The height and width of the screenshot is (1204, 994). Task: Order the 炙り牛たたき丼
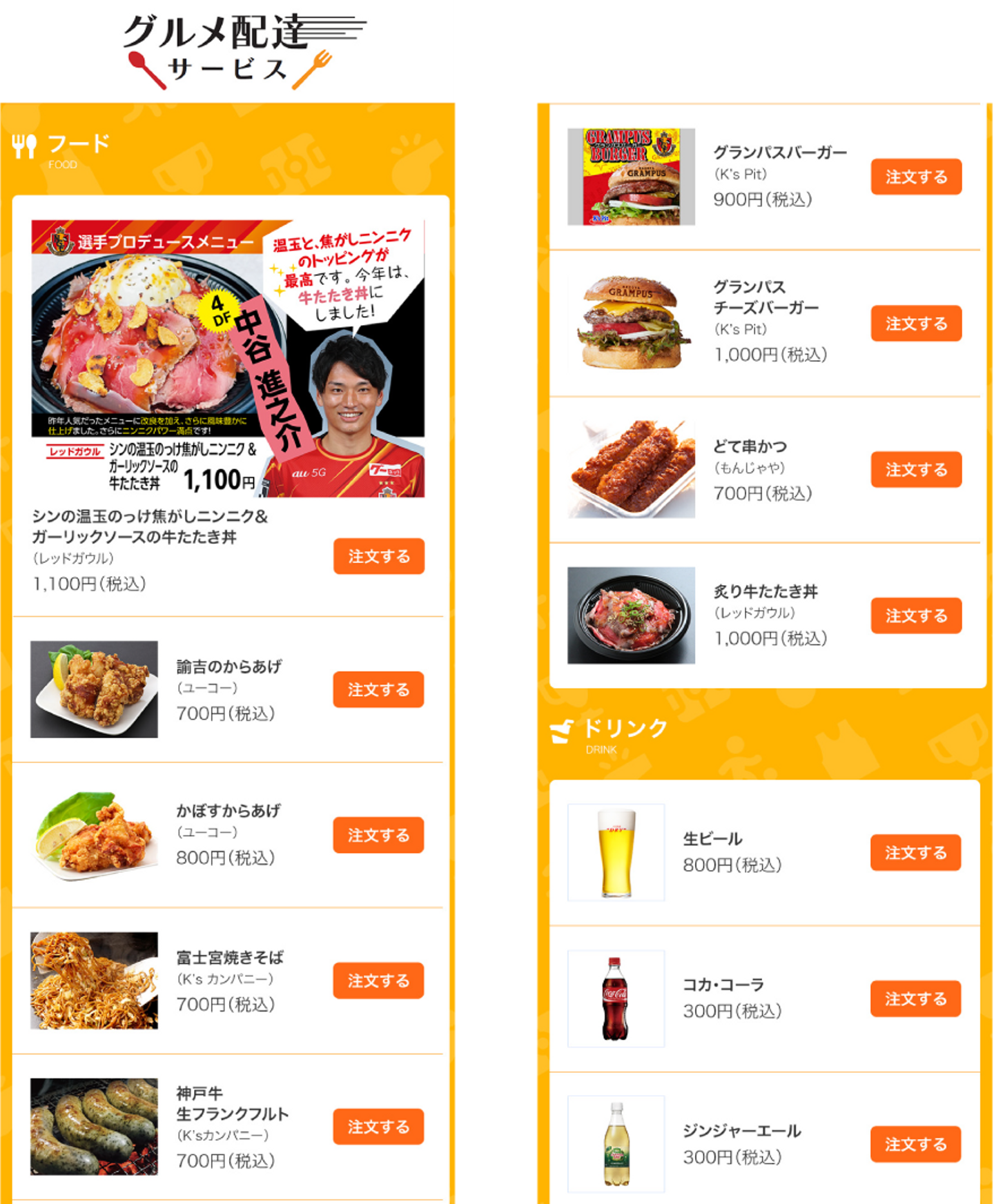pos(916,615)
